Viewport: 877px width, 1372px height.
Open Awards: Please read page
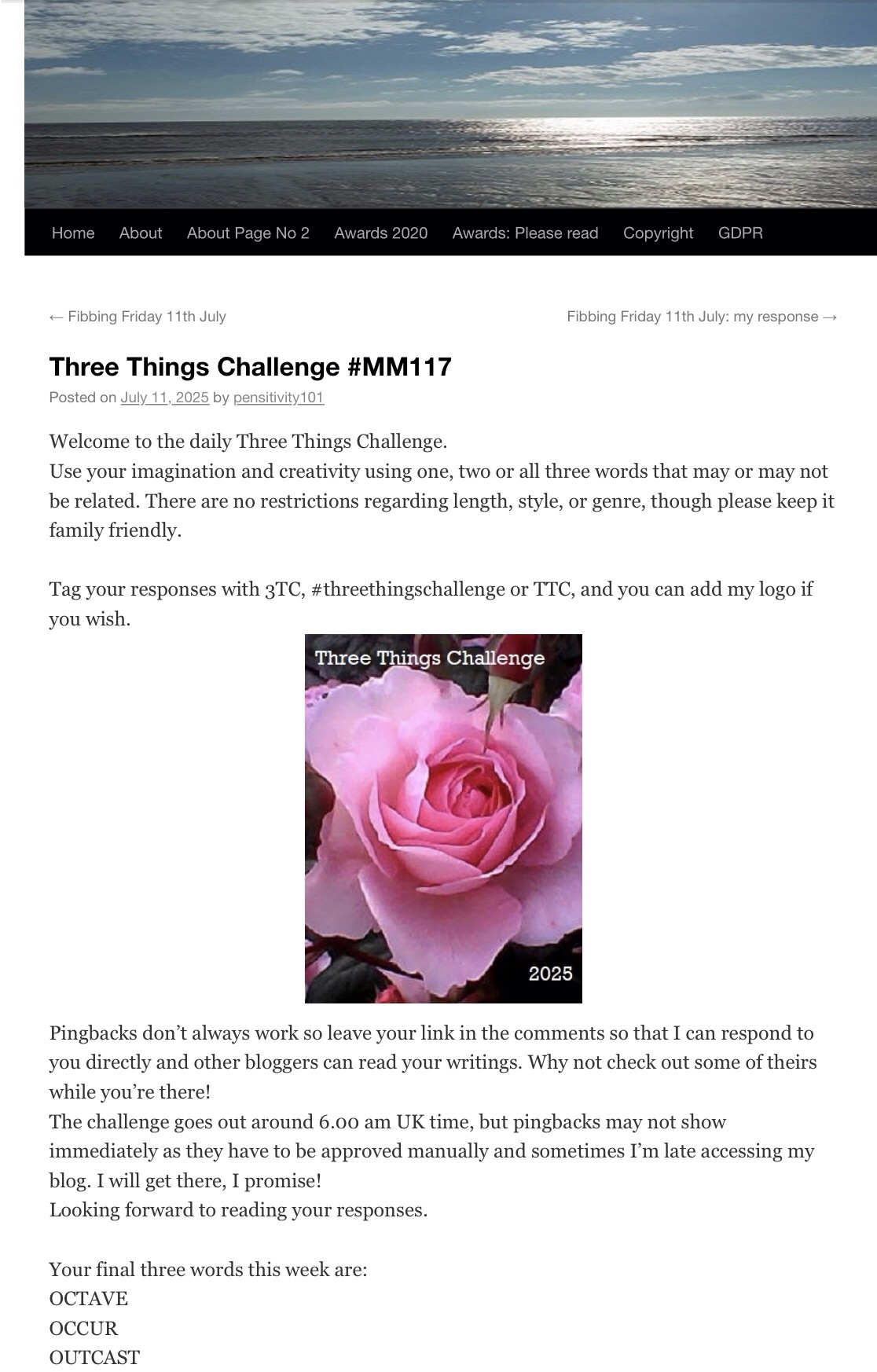pos(525,233)
